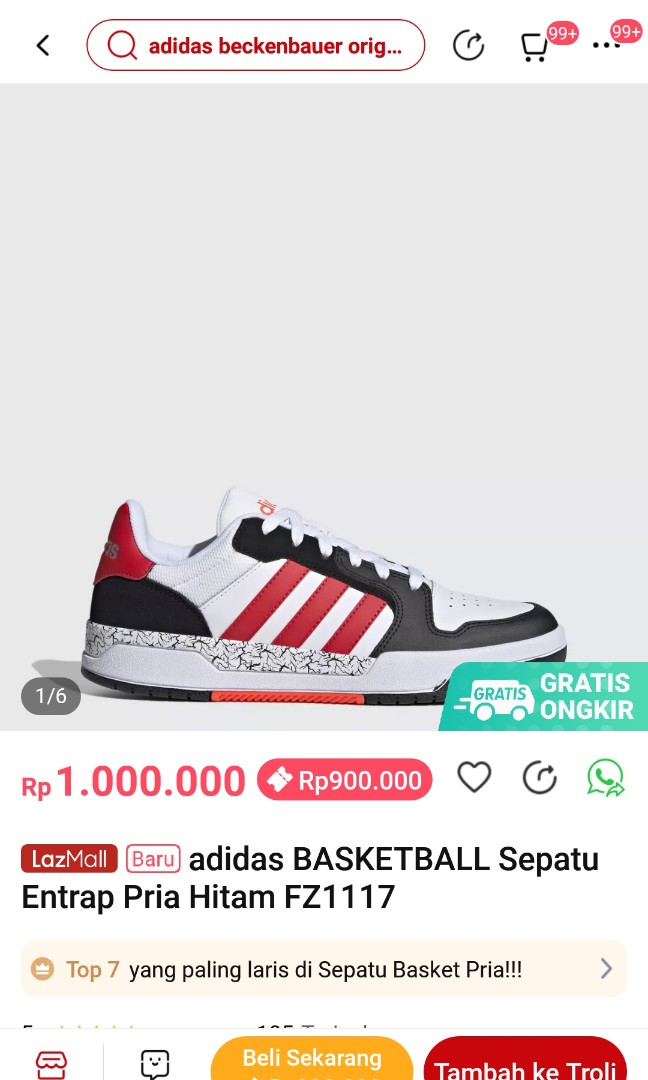Open the search box for adidas beckenbauer
This screenshot has height=1080, width=648.
pos(256,45)
